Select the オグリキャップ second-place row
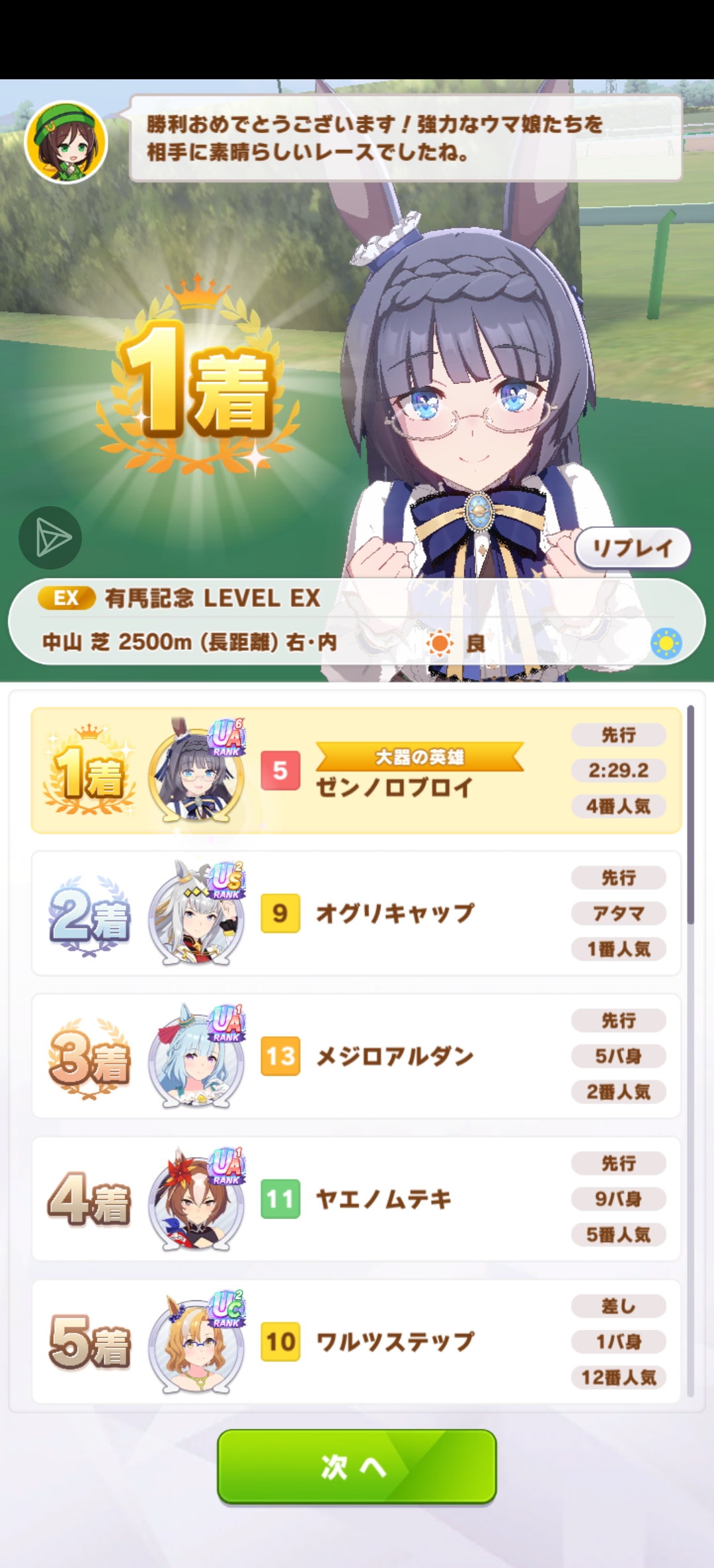The image size is (714, 1568). (356, 913)
